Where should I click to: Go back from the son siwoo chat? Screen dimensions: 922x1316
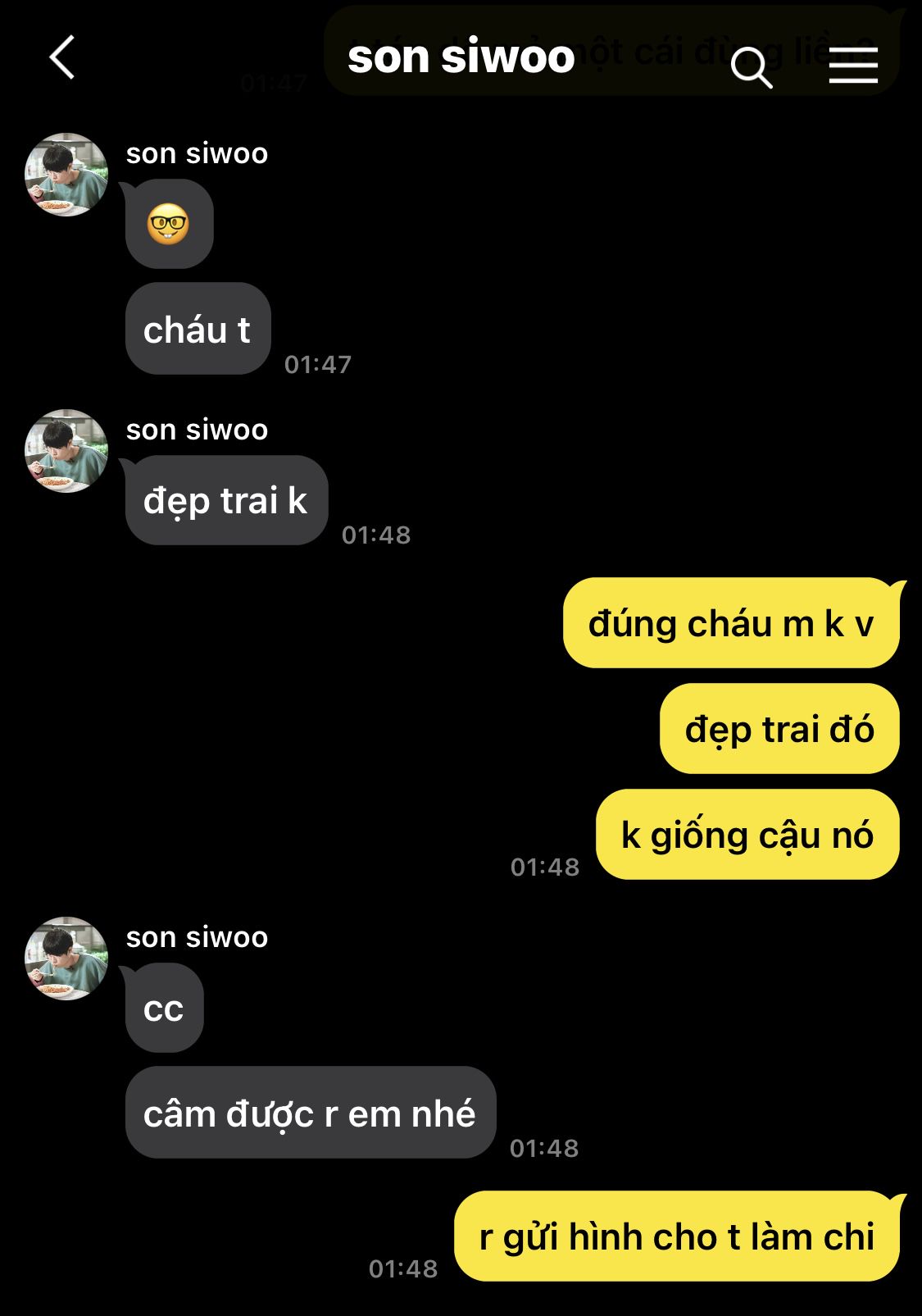[62, 57]
